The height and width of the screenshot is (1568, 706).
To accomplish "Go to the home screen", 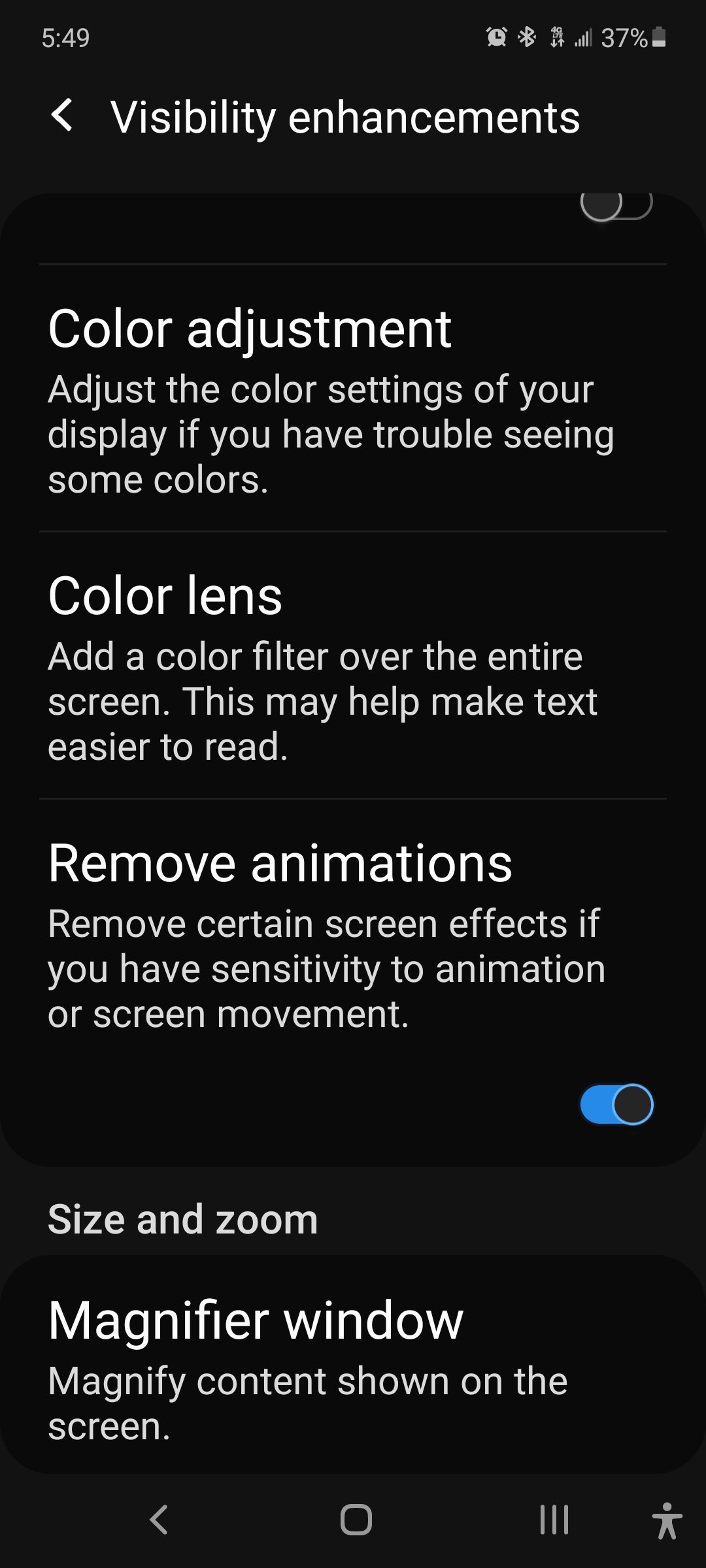I will coord(356,1520).
